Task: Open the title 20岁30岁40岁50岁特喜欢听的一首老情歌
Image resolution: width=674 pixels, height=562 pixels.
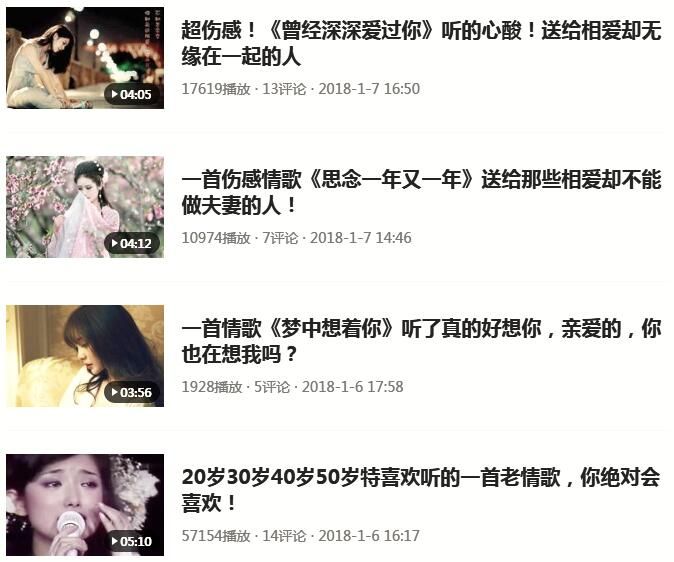Action: point(420,490)
